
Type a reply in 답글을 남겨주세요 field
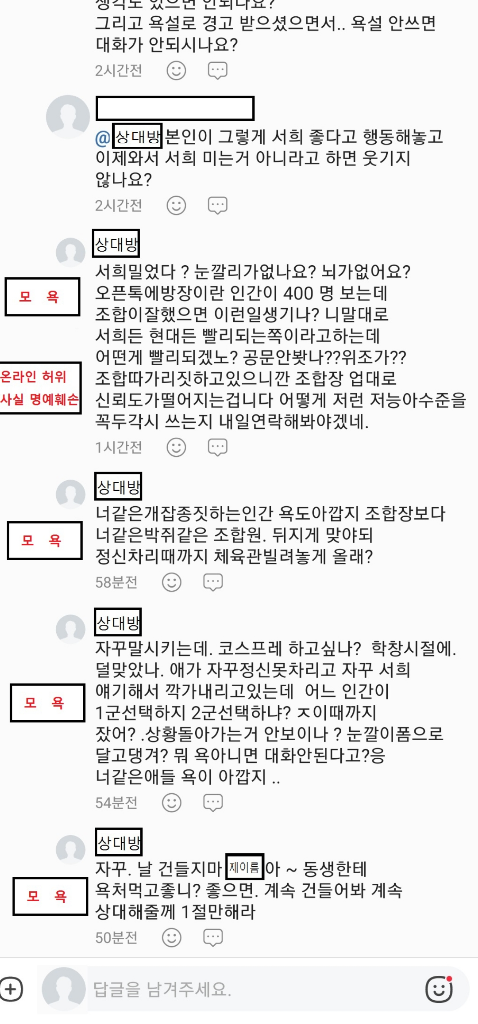pyautogui.click(x=255, y=989)
